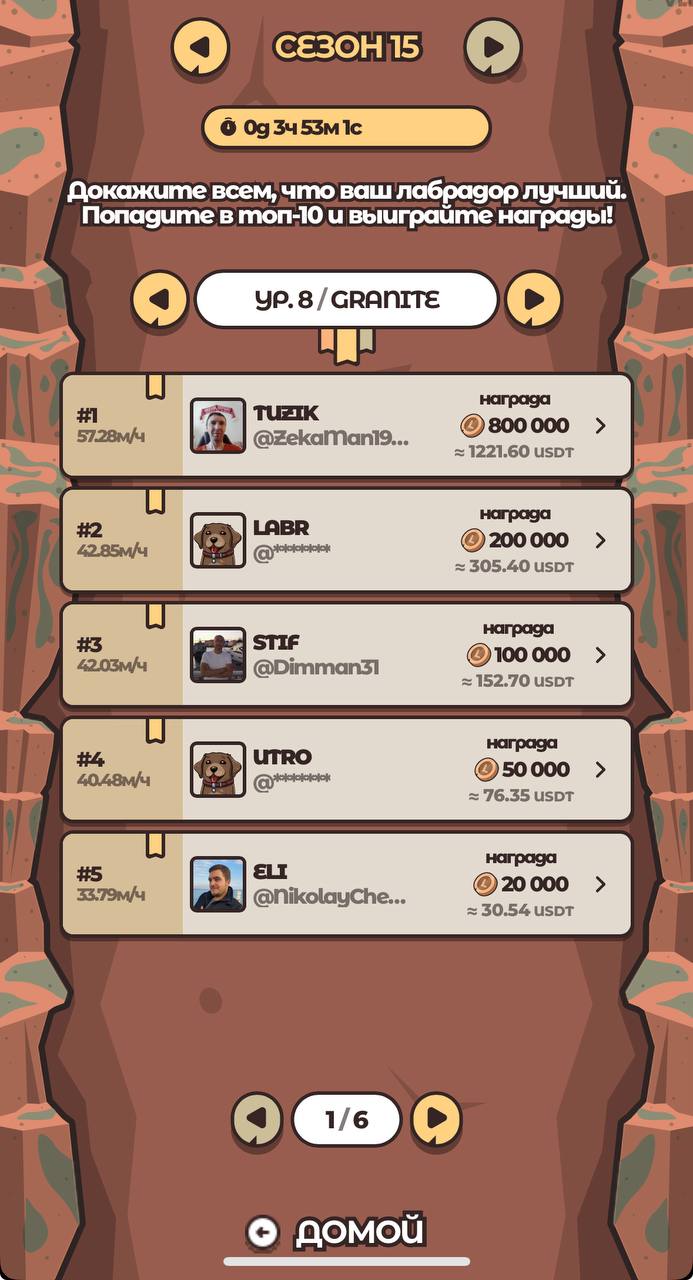The image size is (693, 1280).
Task: Go to next leaderboard page
Action: click(437, 1119)
